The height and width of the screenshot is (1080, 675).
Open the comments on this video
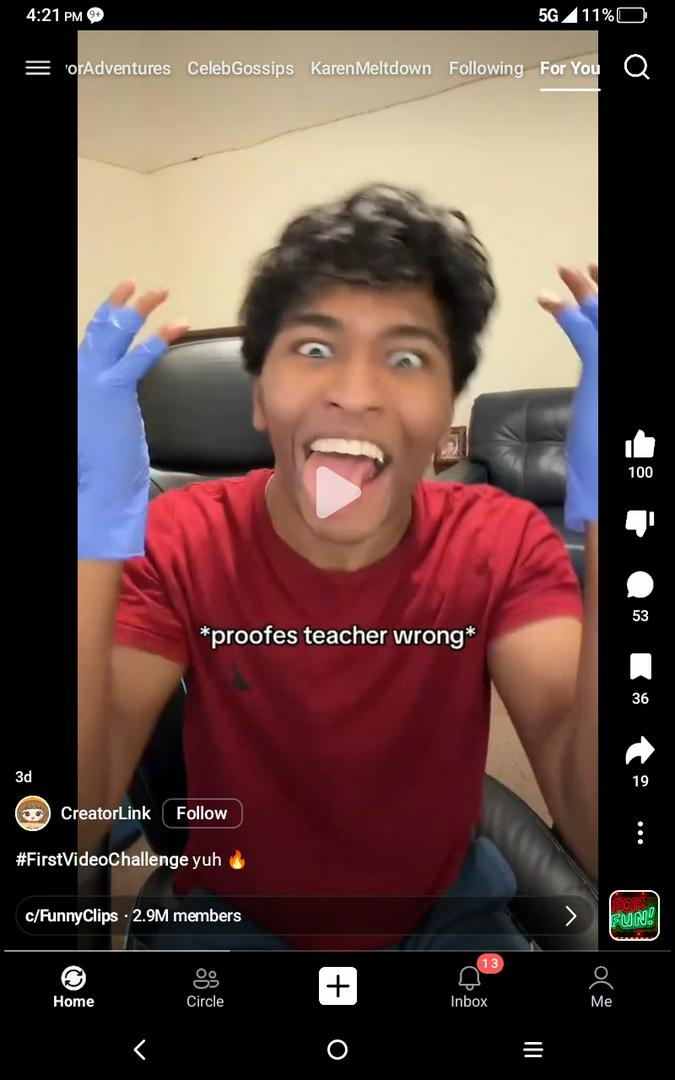[x=640, y=585]
